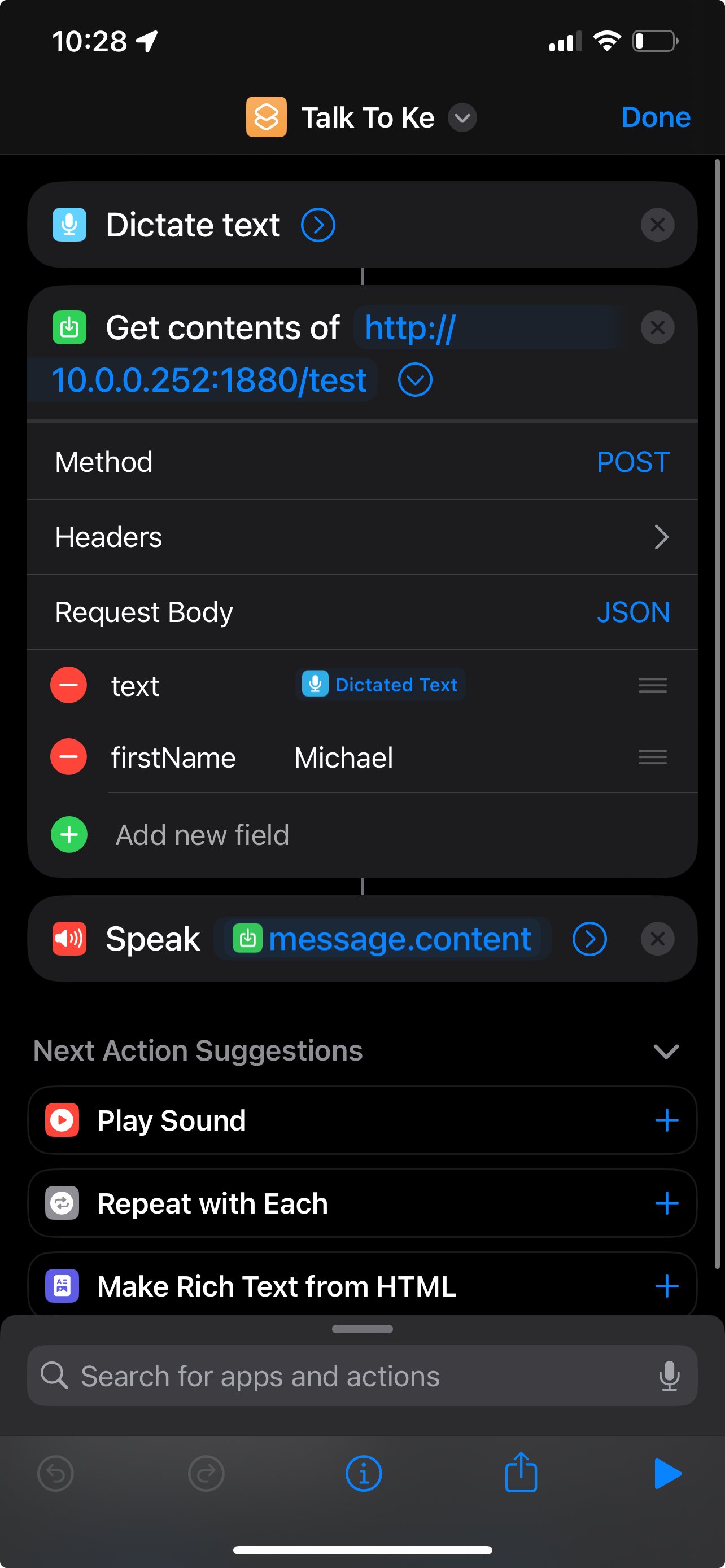Run the shortcut with play button

click(x=668, y=1474)
